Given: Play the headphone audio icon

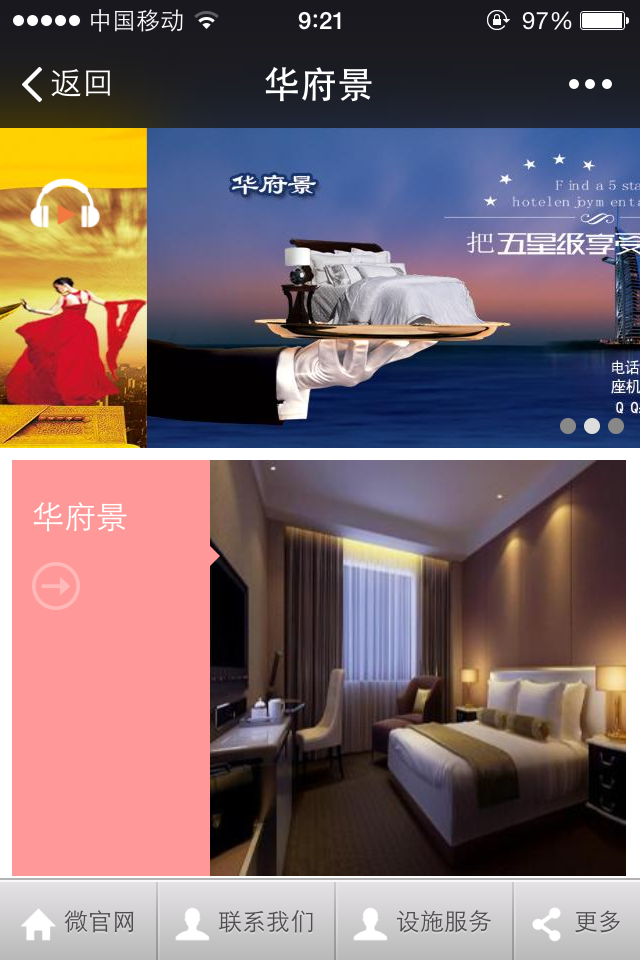Looking at the screenshot, I should pyautogui.click(x=65, y=206).
